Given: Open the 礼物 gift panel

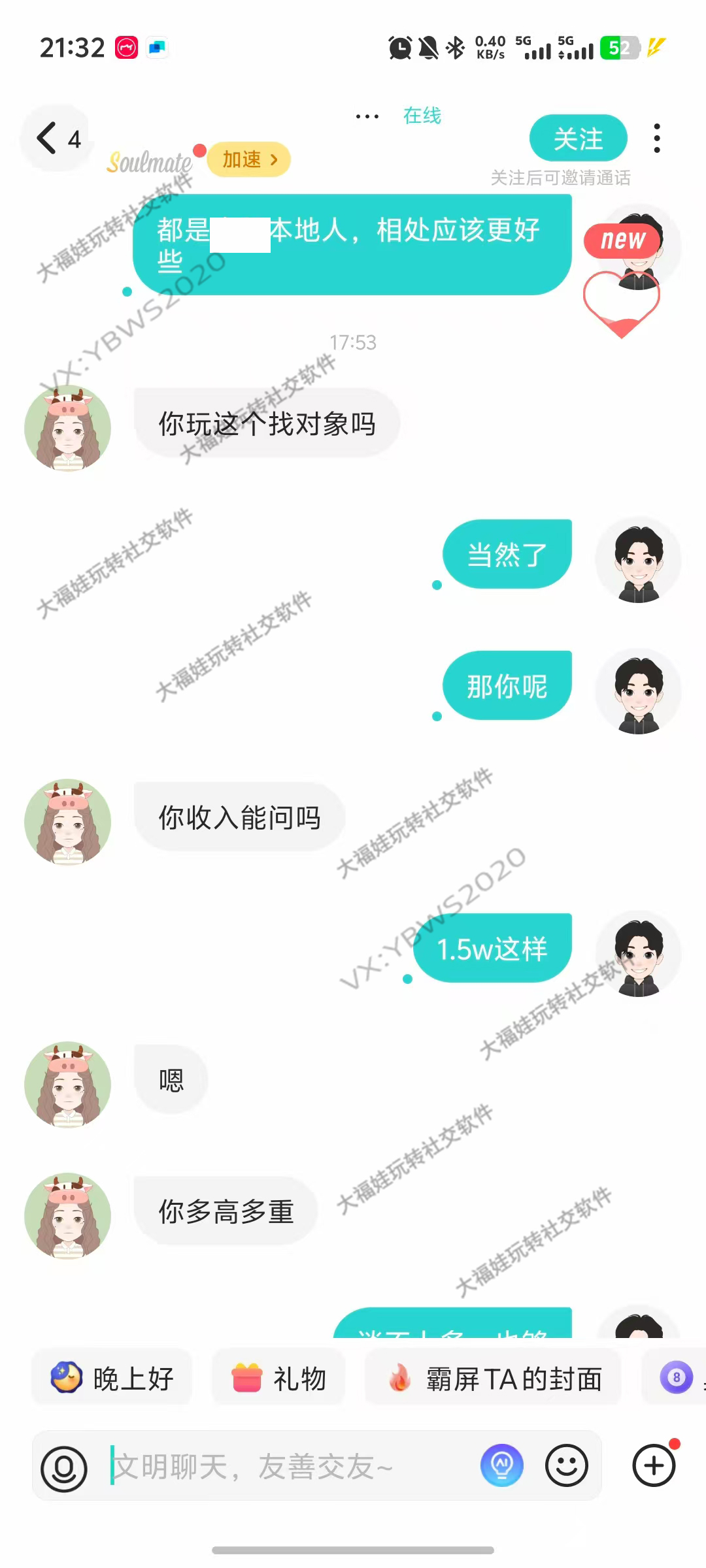Looking at the screenshot, I should click(279, 1379).
